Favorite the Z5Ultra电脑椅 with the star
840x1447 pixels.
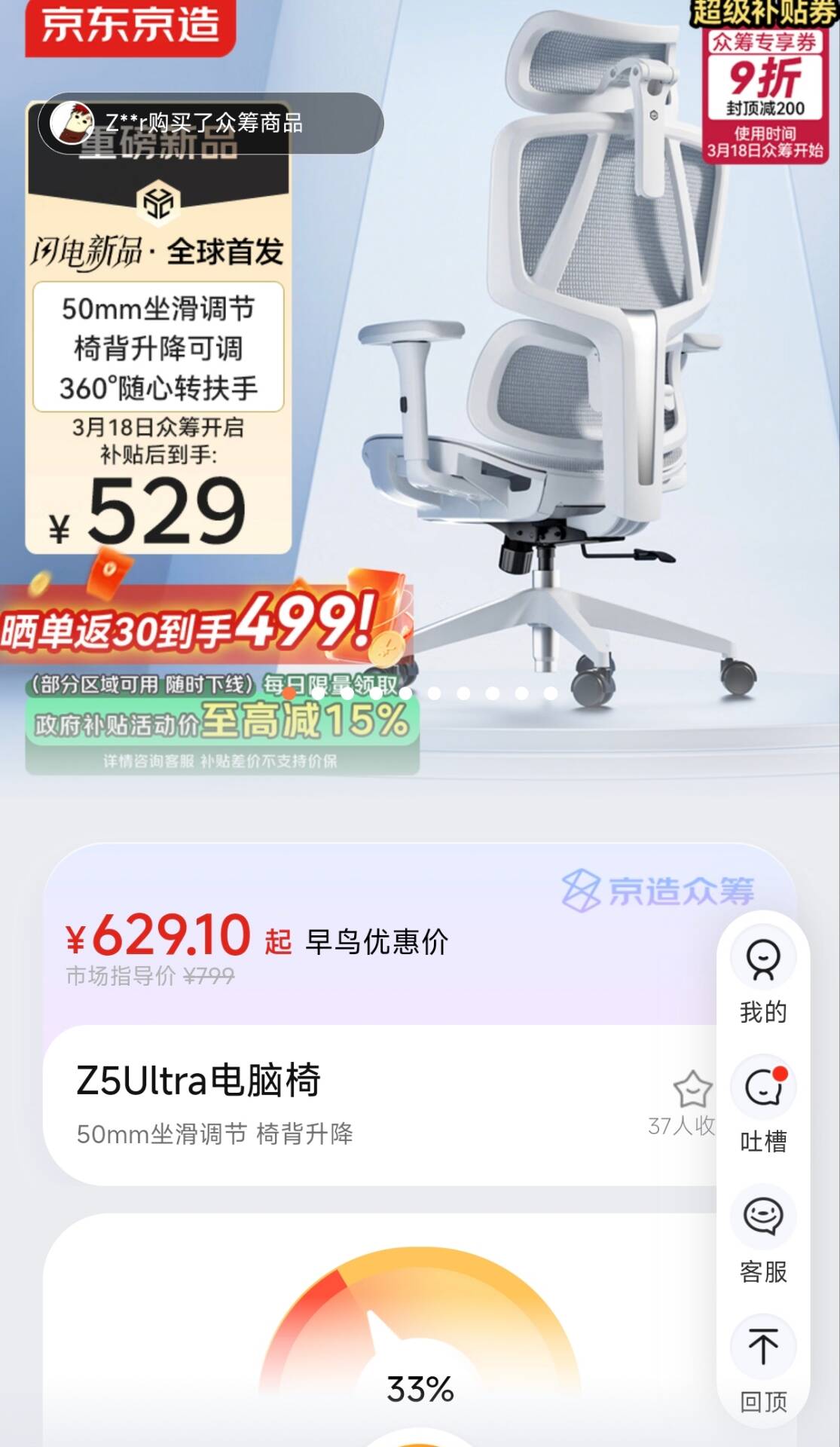692,1090
